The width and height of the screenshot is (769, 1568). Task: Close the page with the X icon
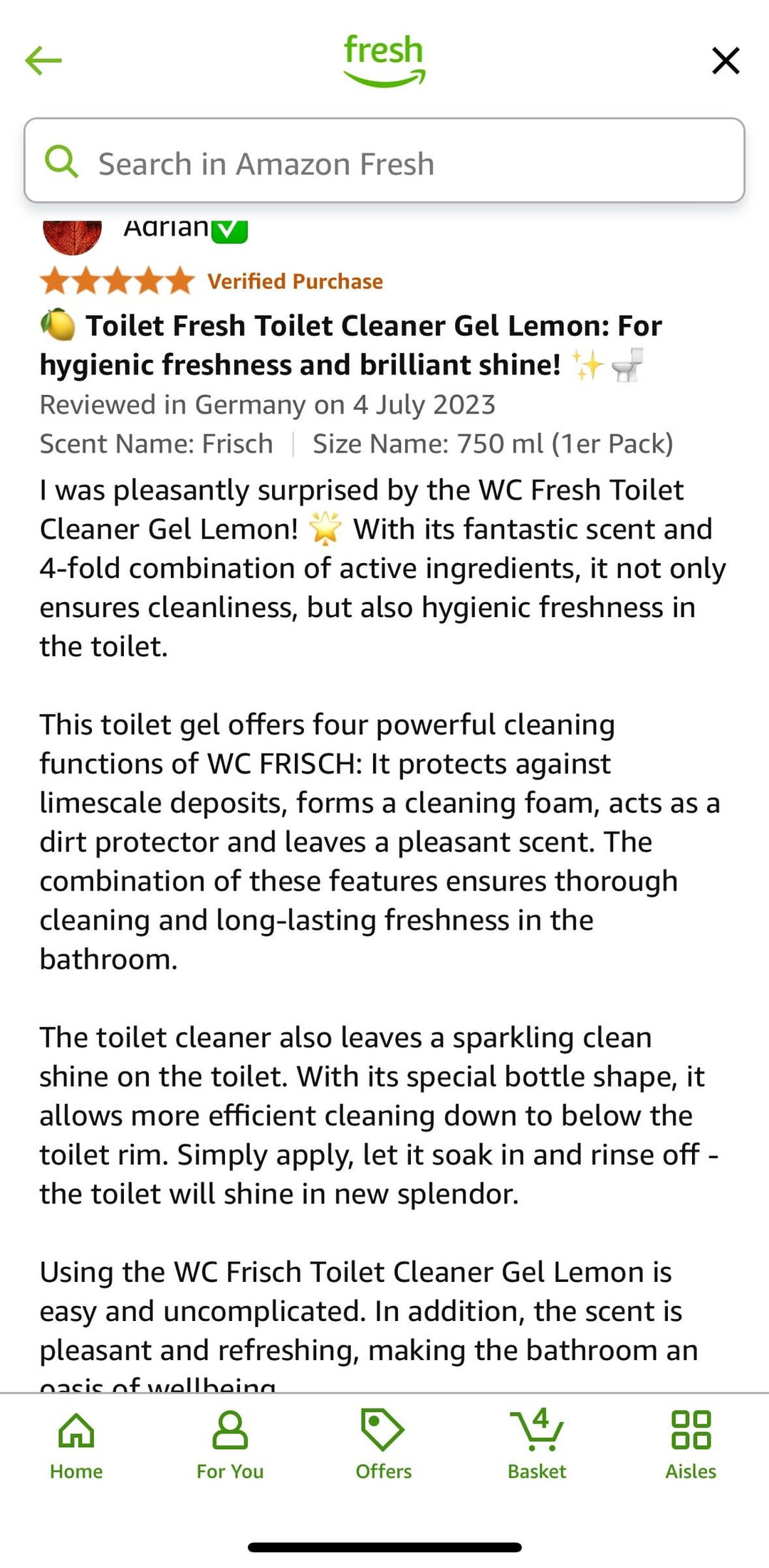pos(726,60)
